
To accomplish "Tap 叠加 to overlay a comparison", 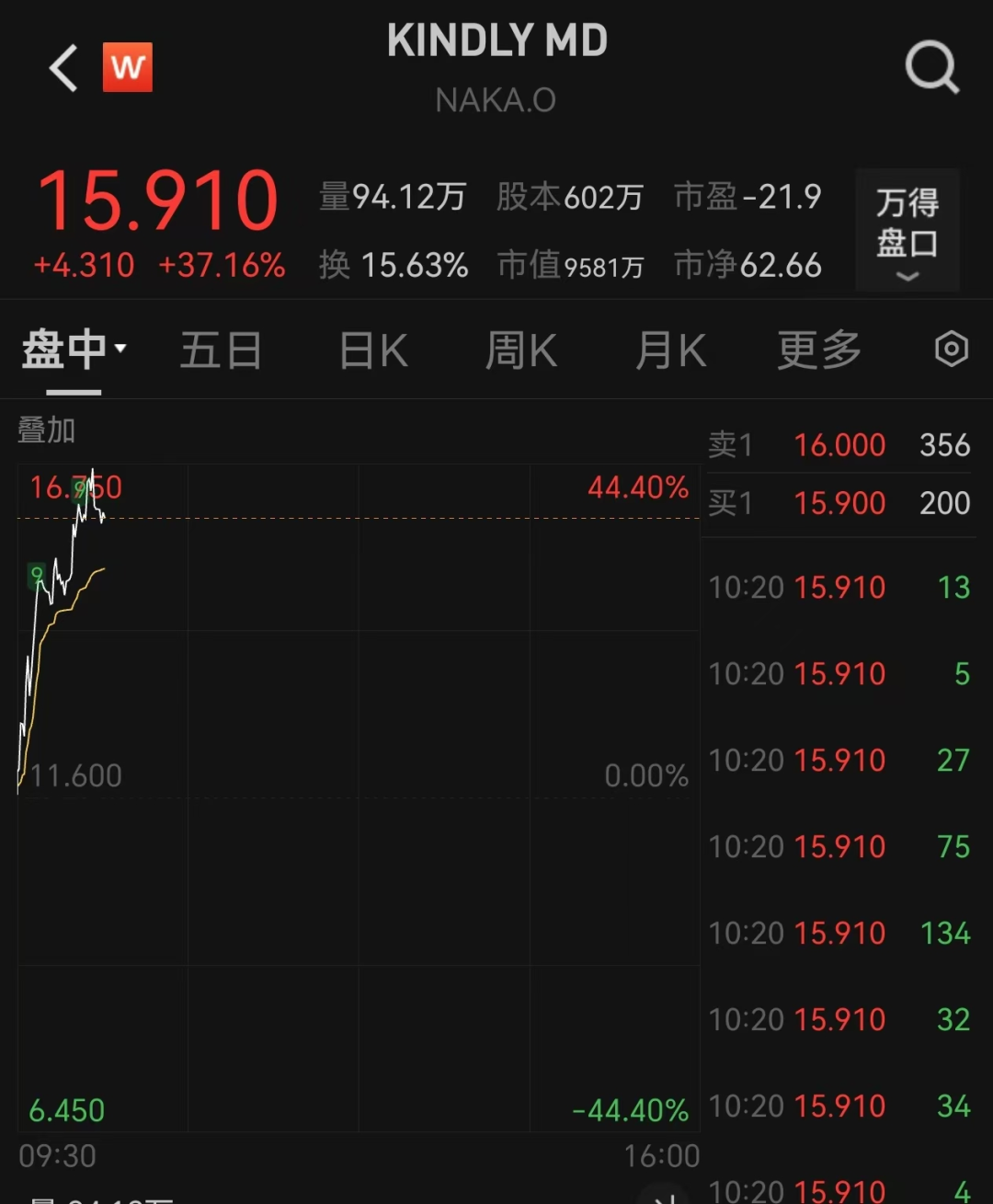I will coord(46,430).
